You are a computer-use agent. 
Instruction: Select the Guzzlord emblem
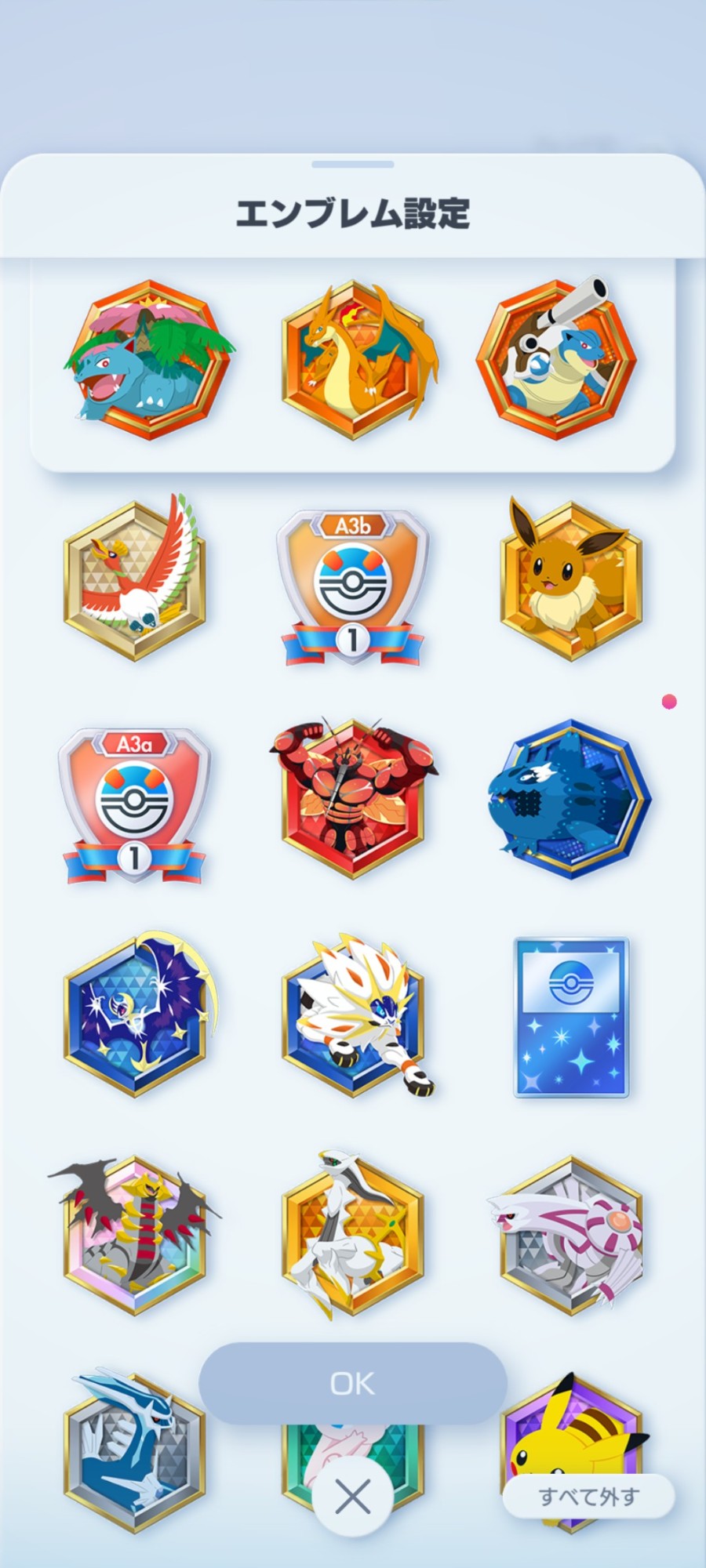[571, 800]
